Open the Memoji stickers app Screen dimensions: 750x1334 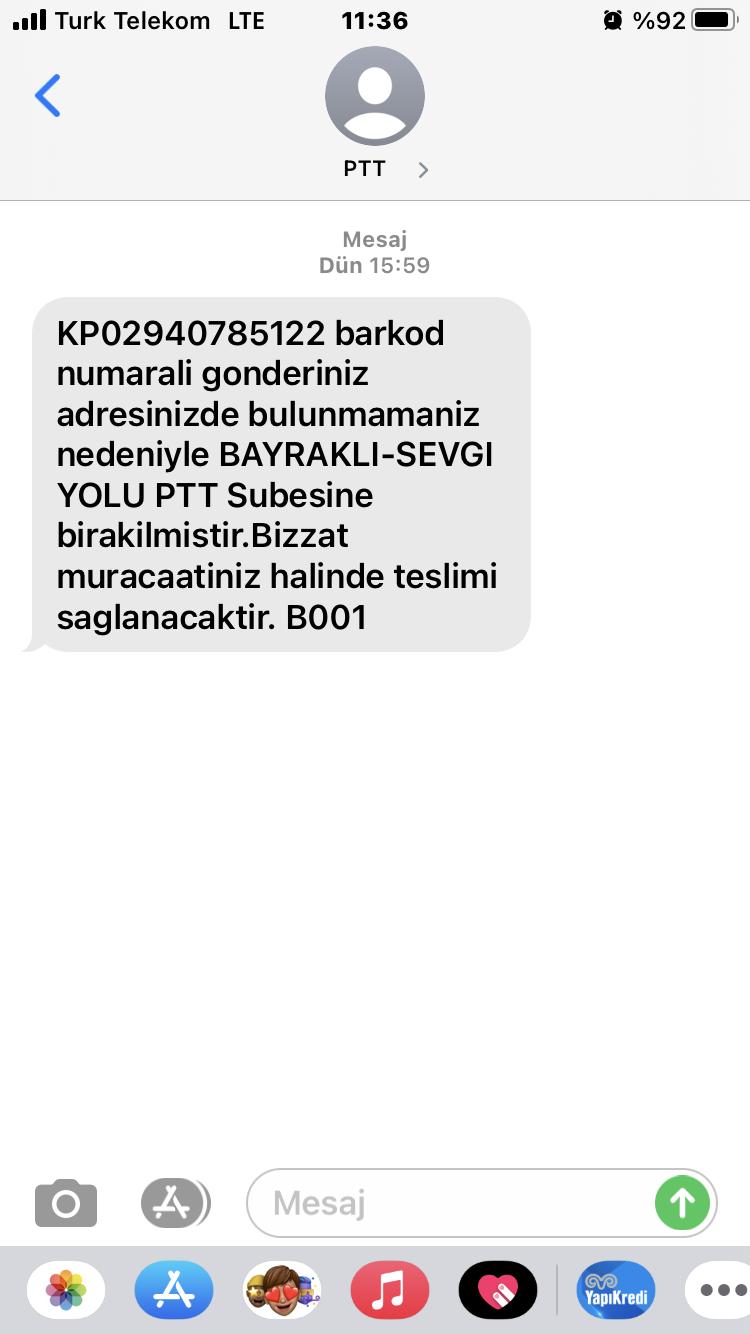point(282,1290)
